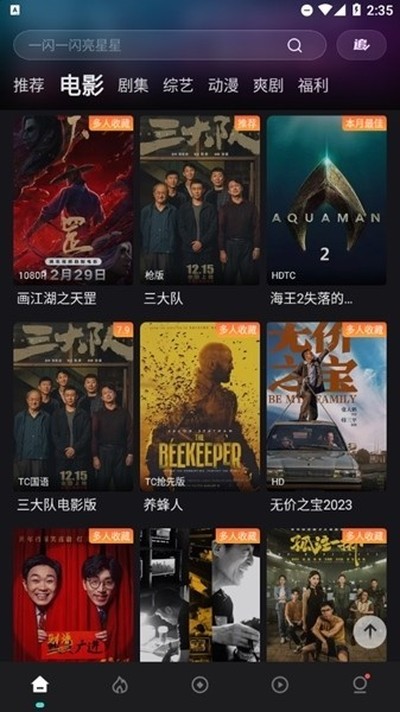
Task: Open the 爽剧 tab
Action: pyautogui.click(x=268, y=85)
